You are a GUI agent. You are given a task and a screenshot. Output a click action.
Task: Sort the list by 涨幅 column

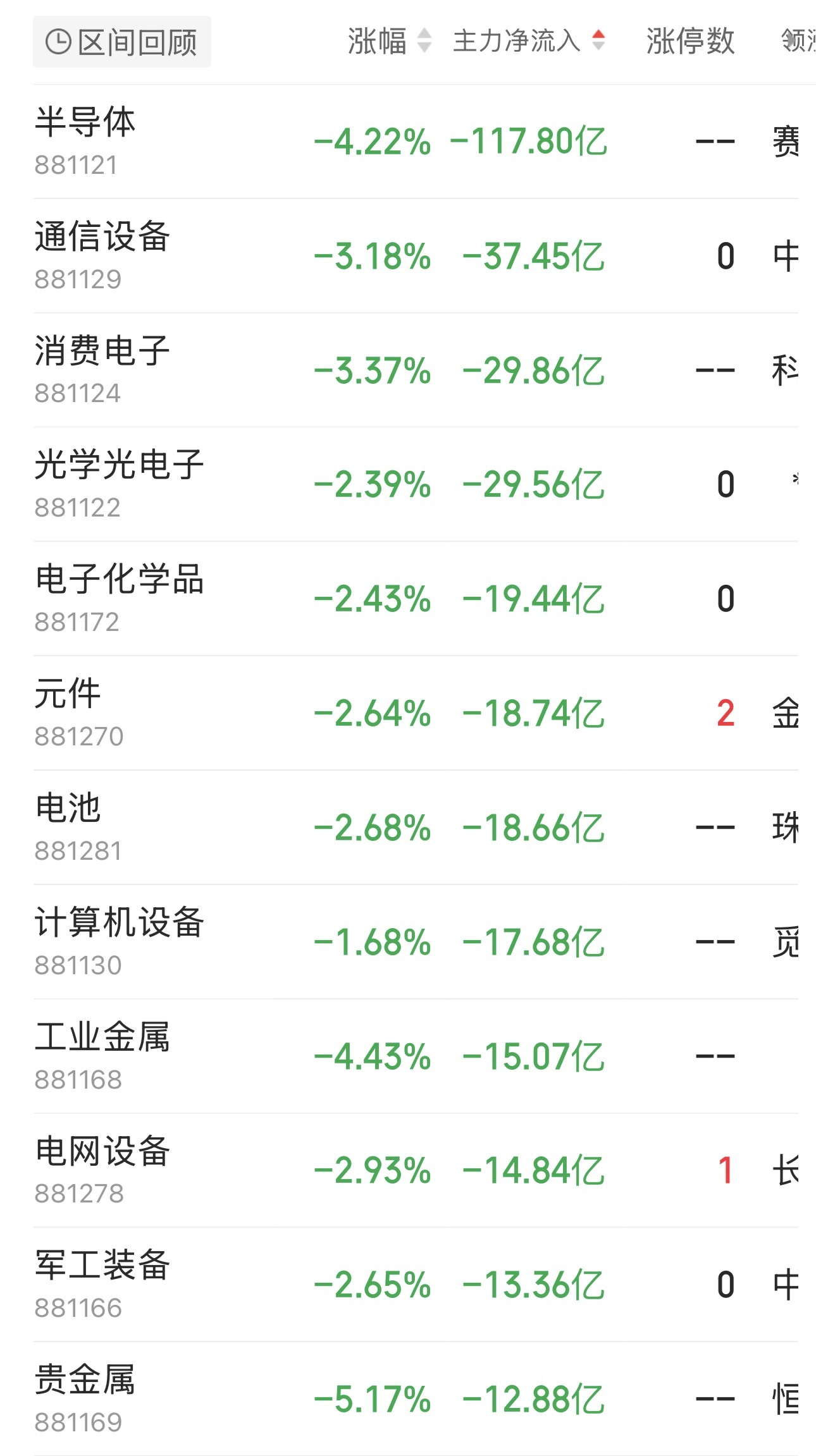tap(389, 41)
